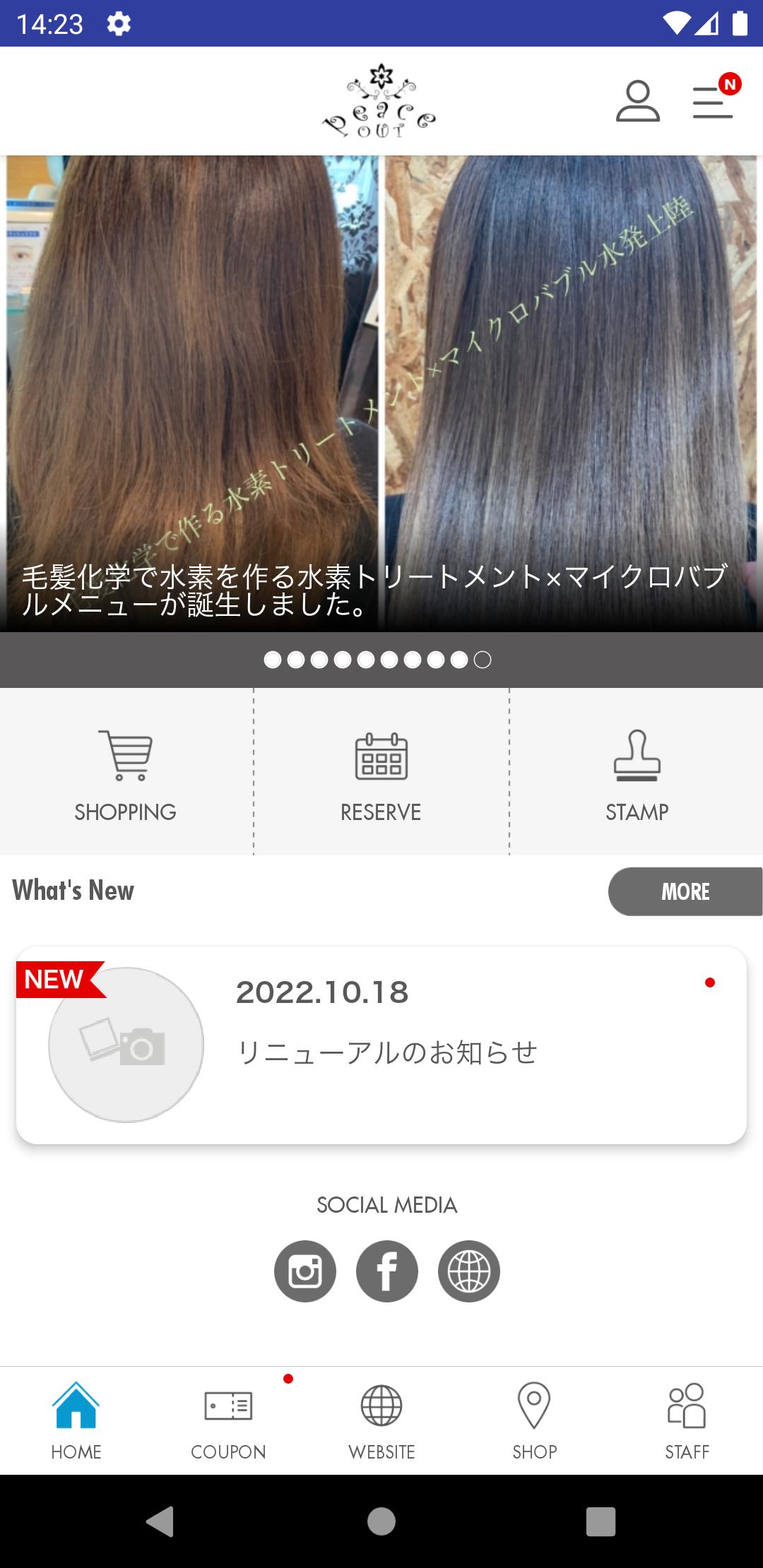Open the globe website icon under Social Media
The width and height of the screenshot is (763, 1568).
click(x=469, y=1271)
